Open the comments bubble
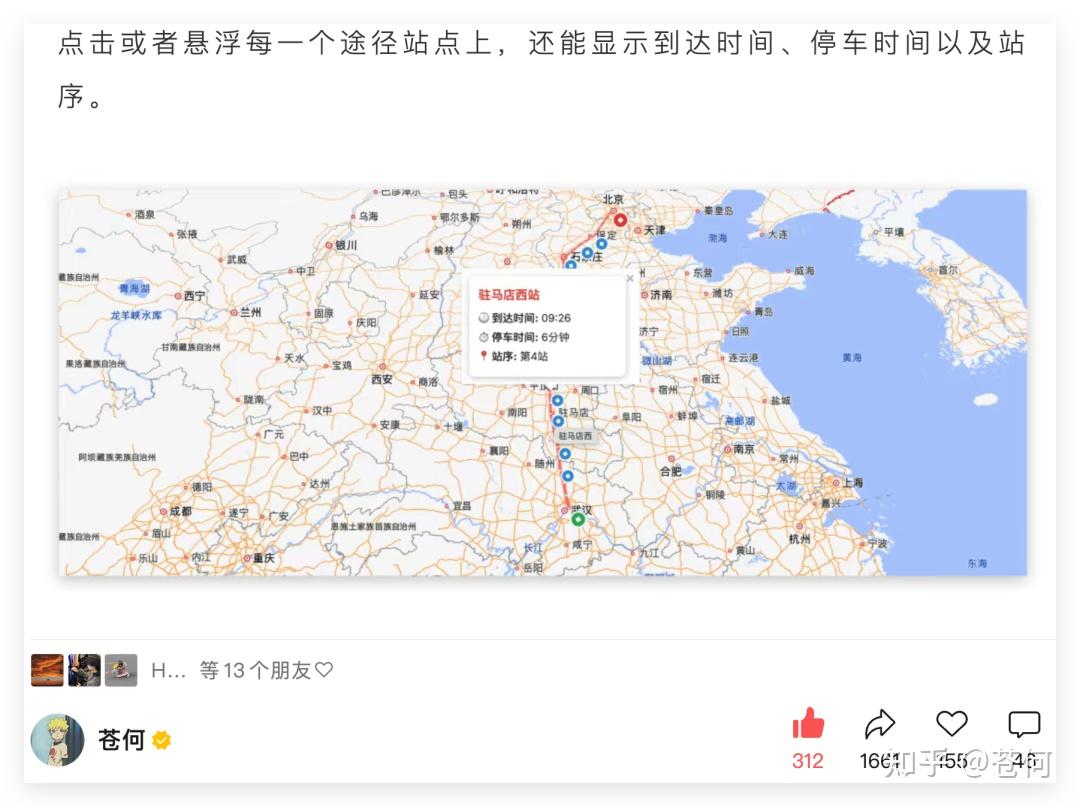Viewport: 1080px width, 807px height. [1024, 724]
